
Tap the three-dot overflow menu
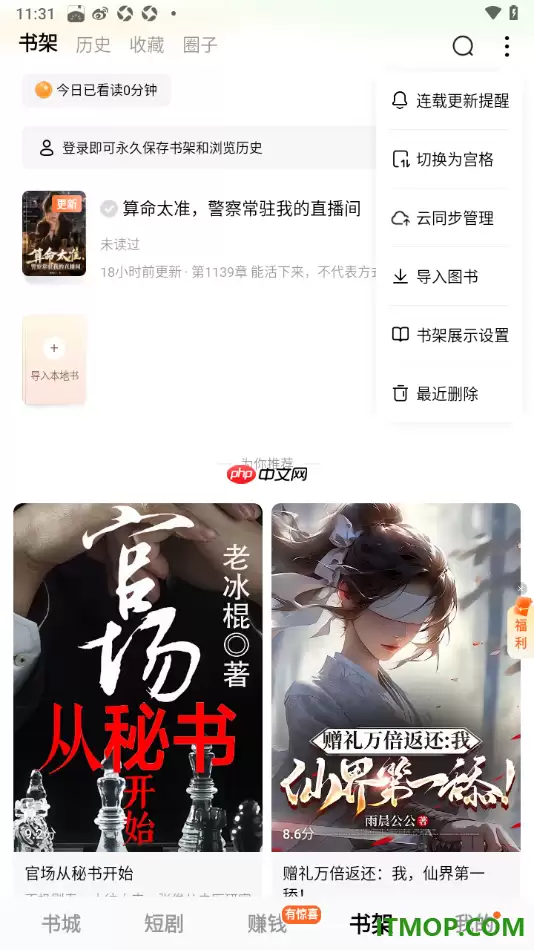click(x=507, y=46)
